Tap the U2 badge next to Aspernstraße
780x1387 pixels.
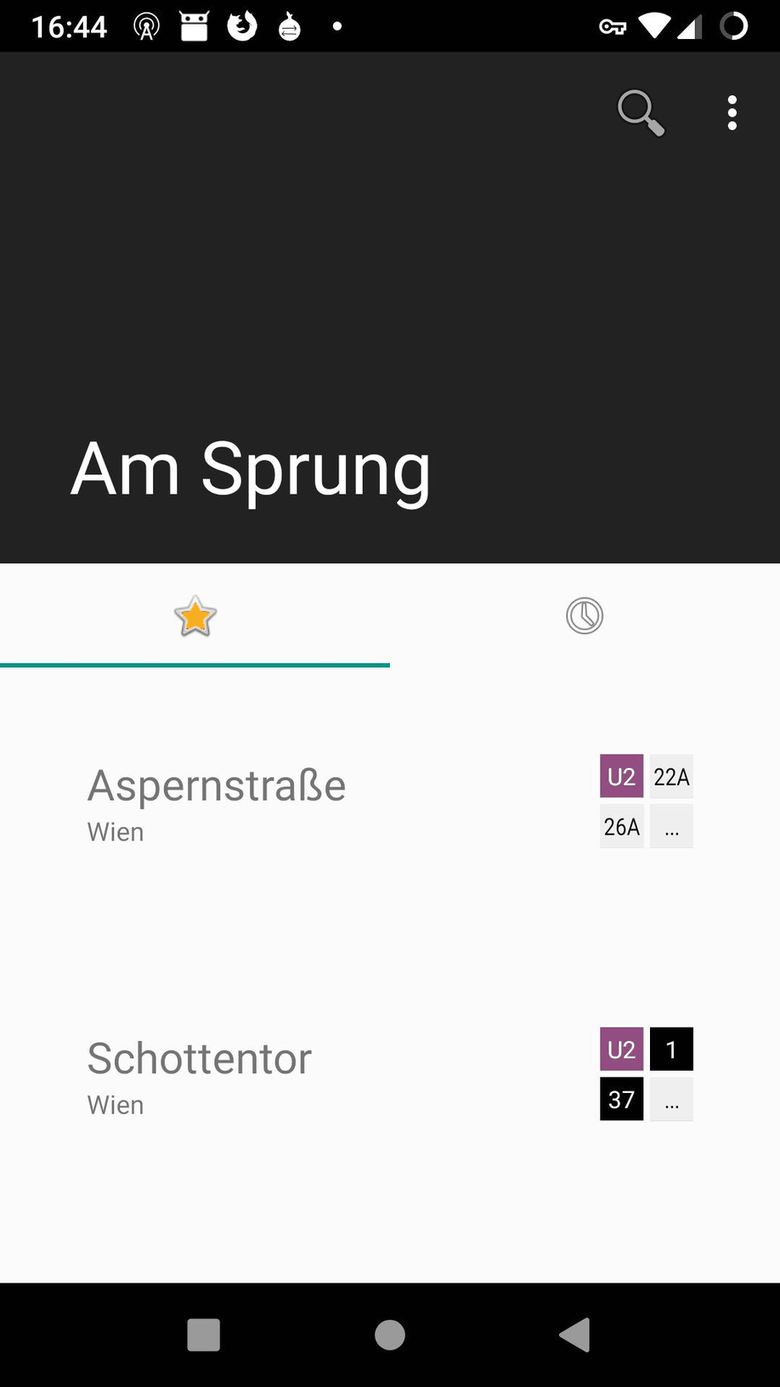click(621, 776)
